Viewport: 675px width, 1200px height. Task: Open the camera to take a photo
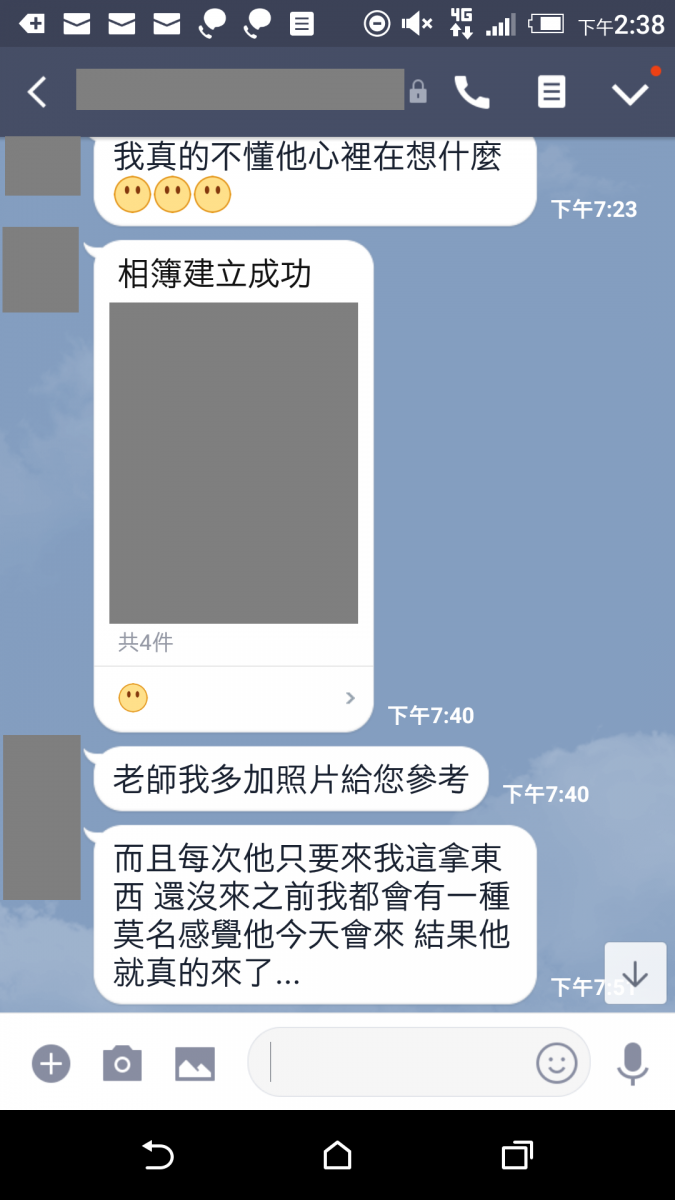coord(122,1063)
